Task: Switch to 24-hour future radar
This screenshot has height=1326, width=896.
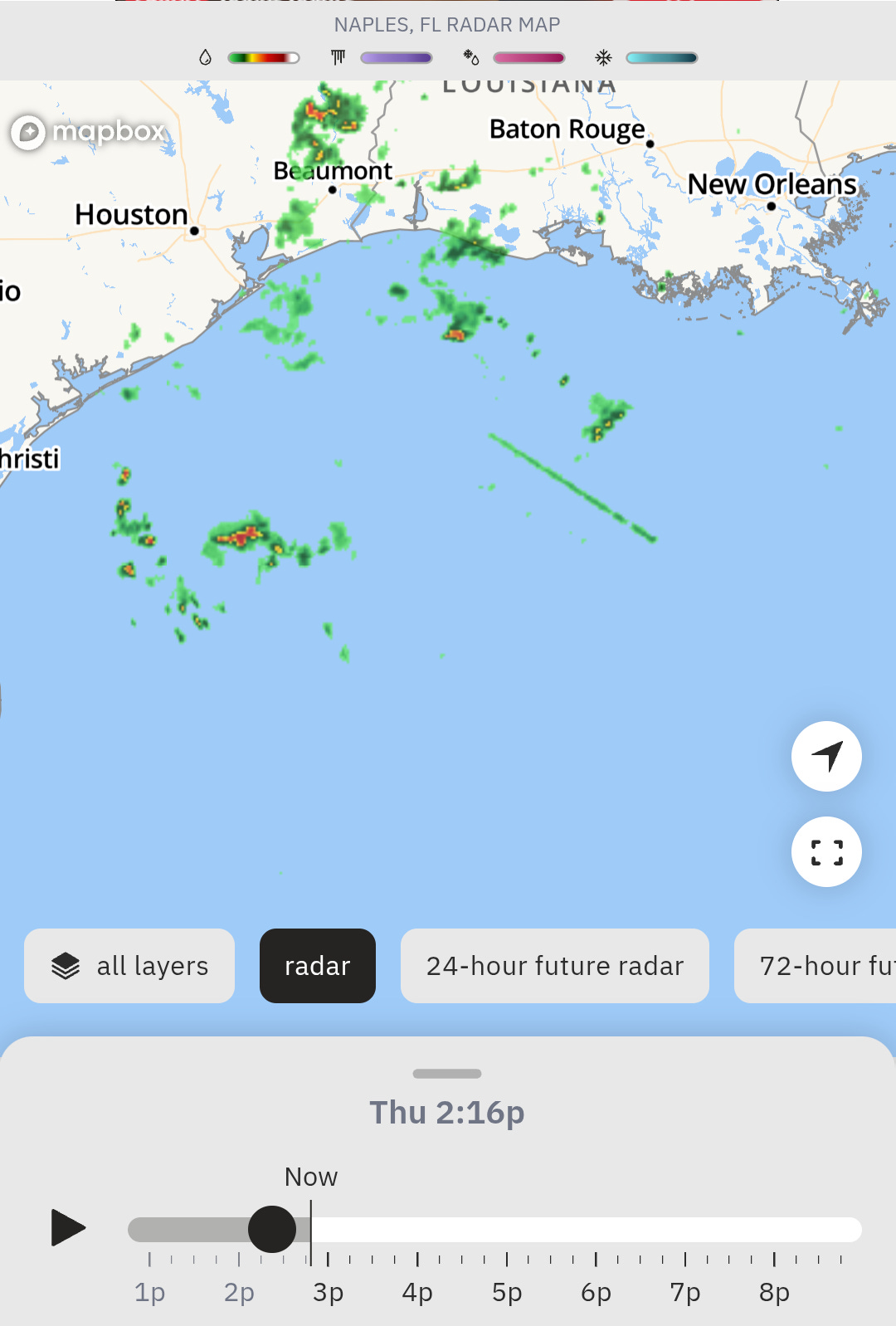Action: point(555,966)
